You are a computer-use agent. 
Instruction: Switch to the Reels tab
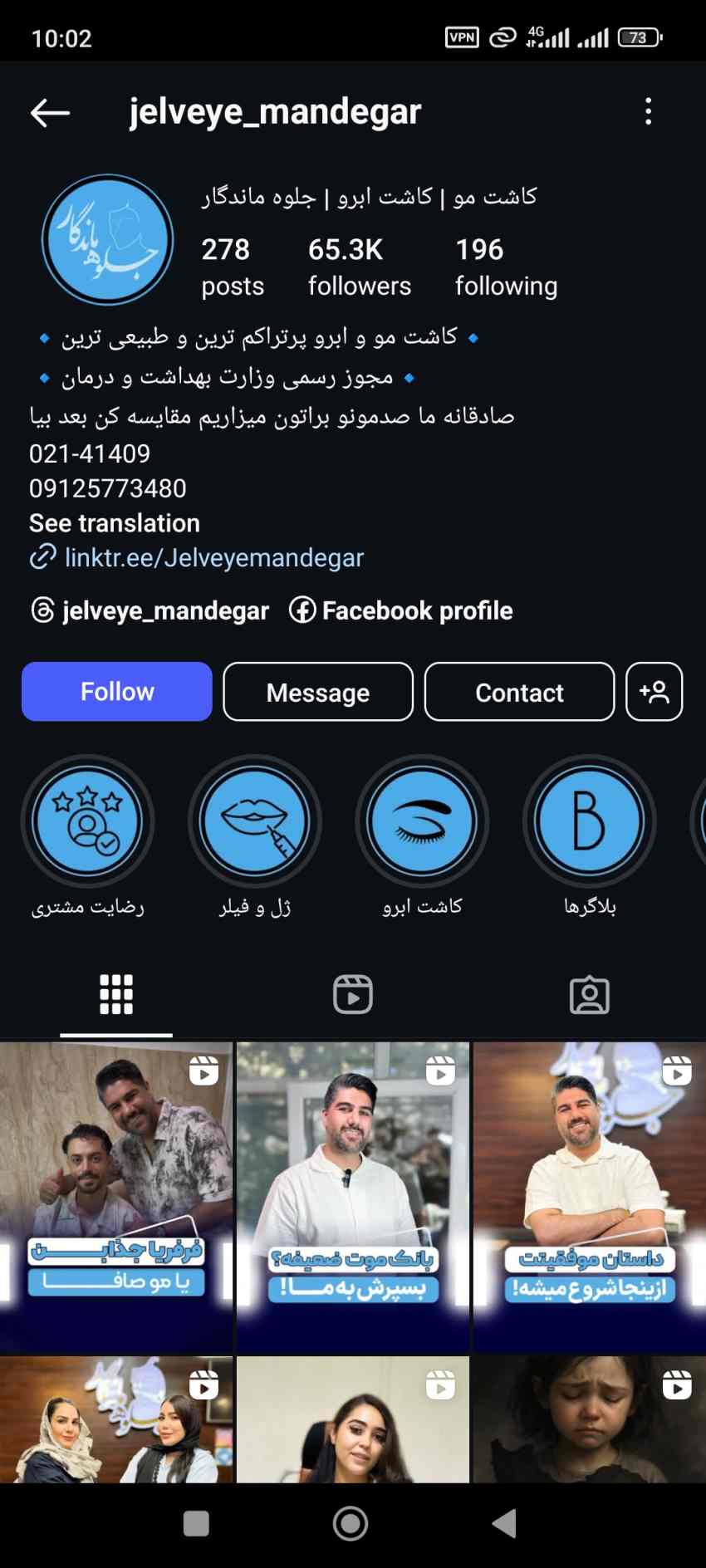[353, 994]
